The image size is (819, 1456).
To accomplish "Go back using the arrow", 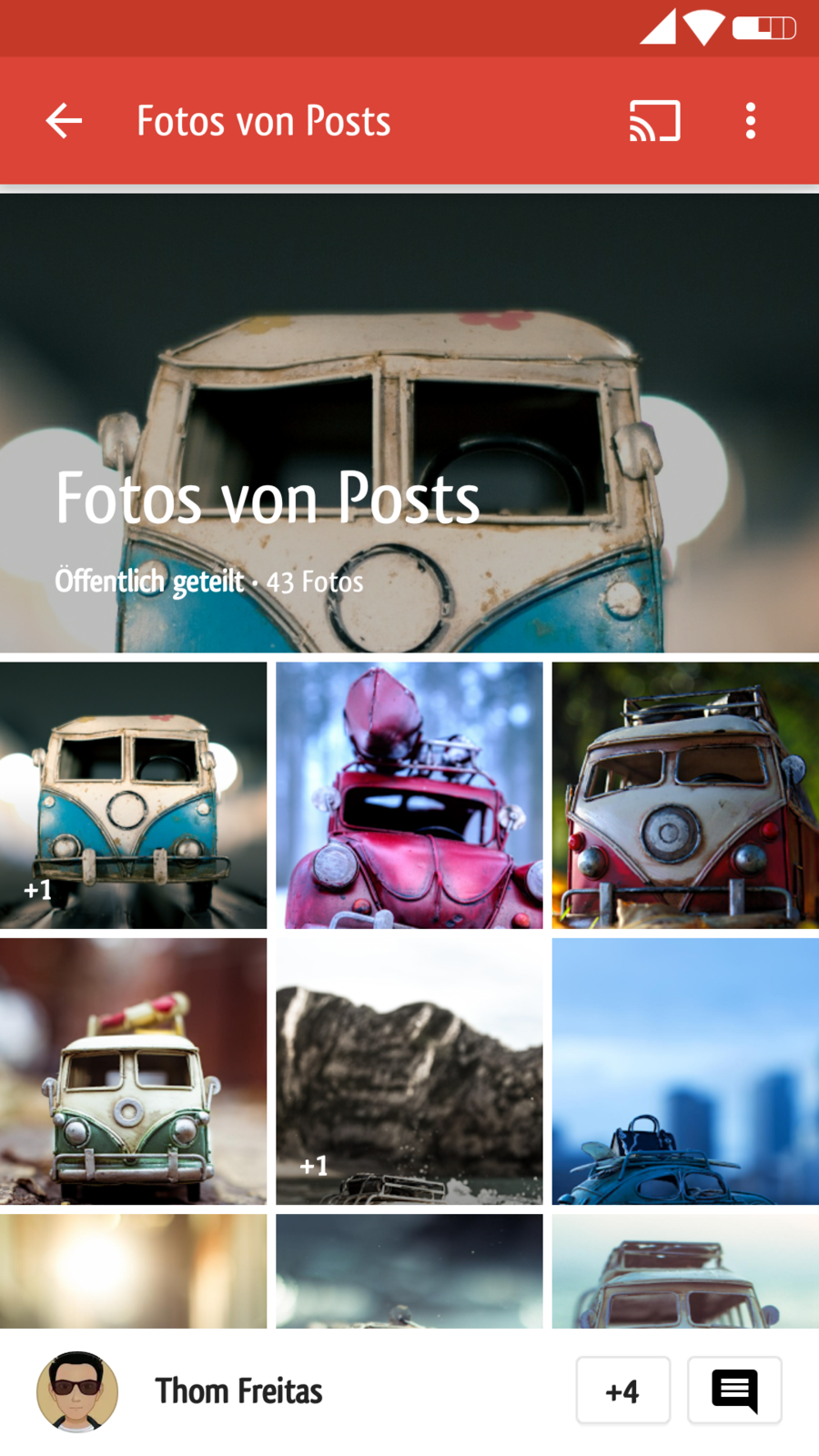I will click(x=64, y=121).
